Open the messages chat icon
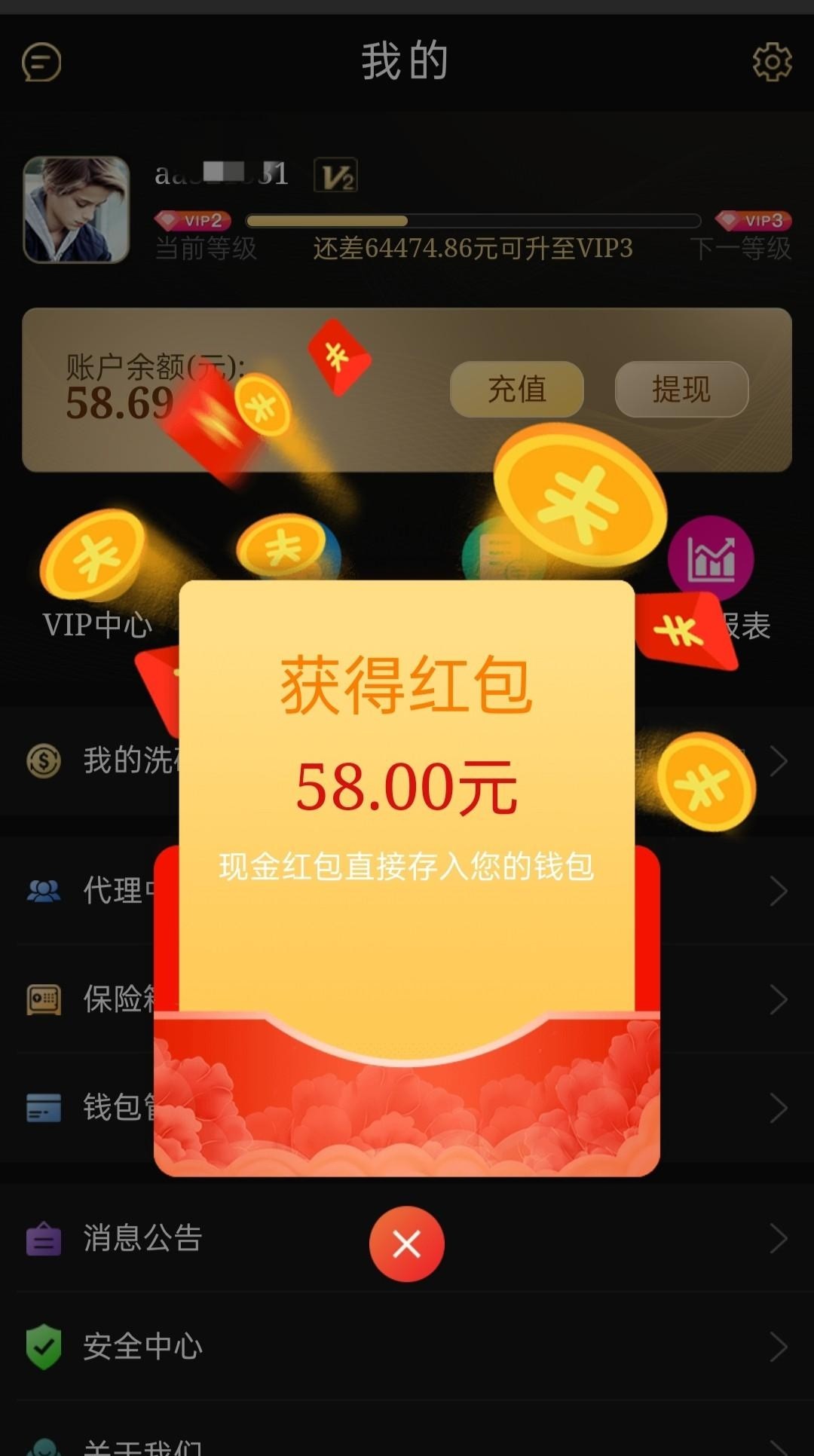The image size is (814, 1456). click(x=41, y=62)
